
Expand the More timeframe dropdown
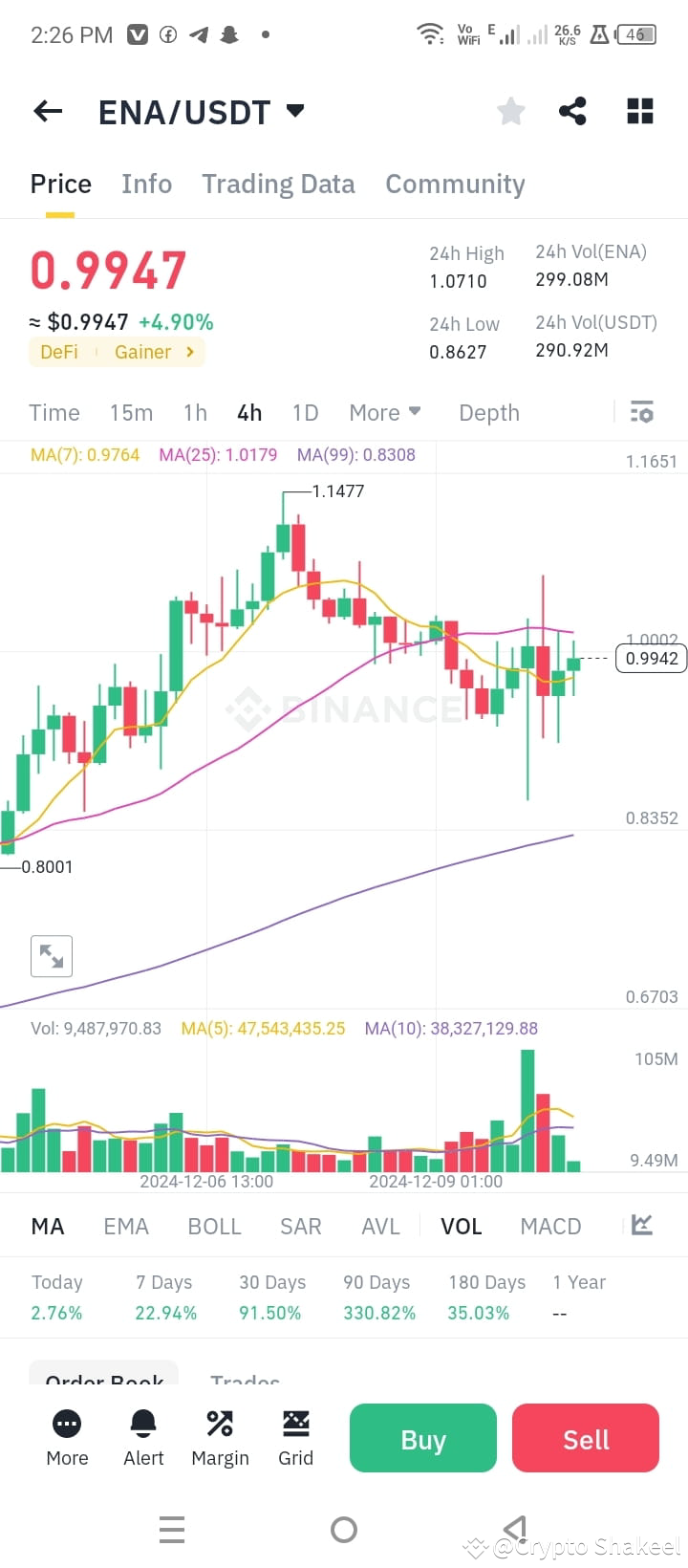[x=384, y=412]
